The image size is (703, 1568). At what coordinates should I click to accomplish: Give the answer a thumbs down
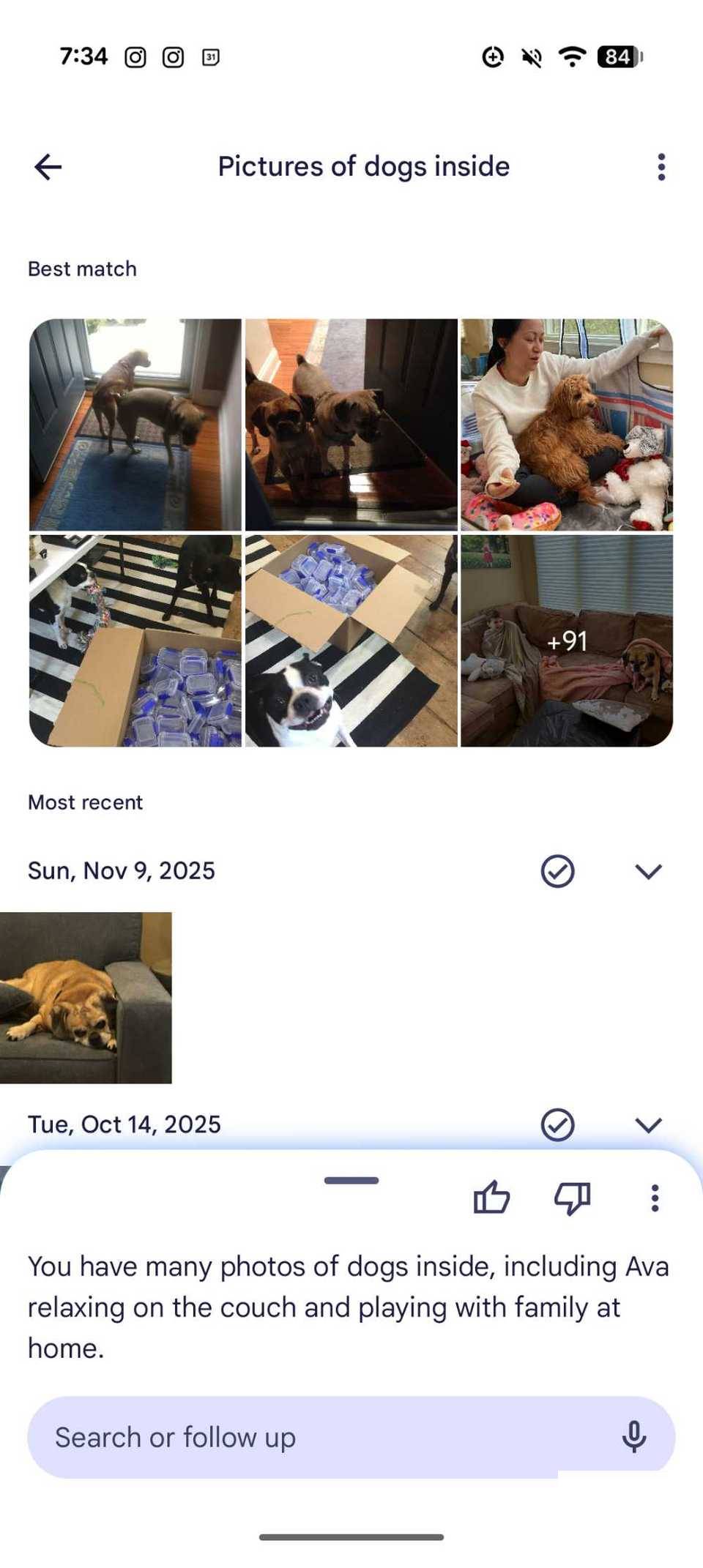click(x=572, y=1198)
